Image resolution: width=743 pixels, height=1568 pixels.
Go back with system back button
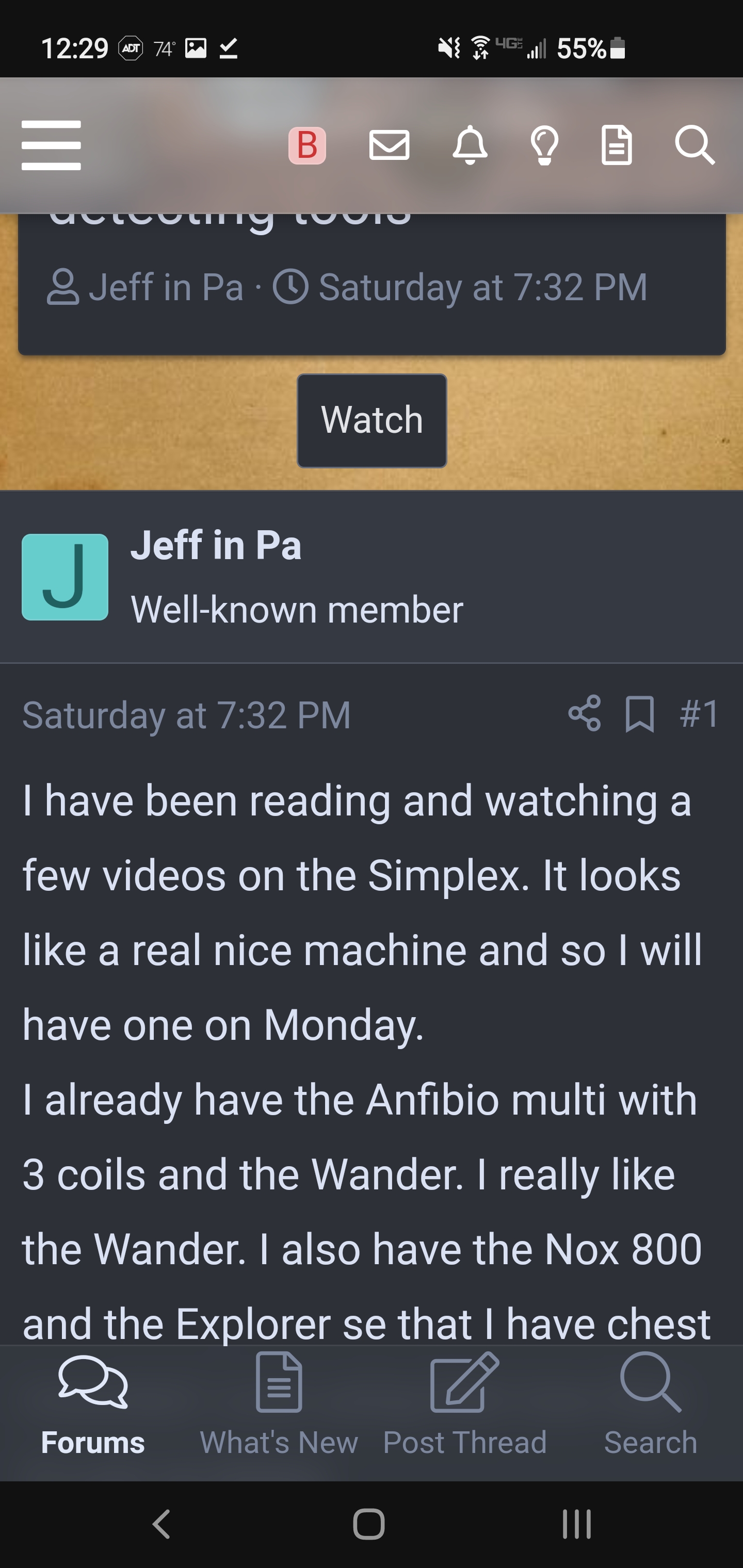pos(161,1524)
